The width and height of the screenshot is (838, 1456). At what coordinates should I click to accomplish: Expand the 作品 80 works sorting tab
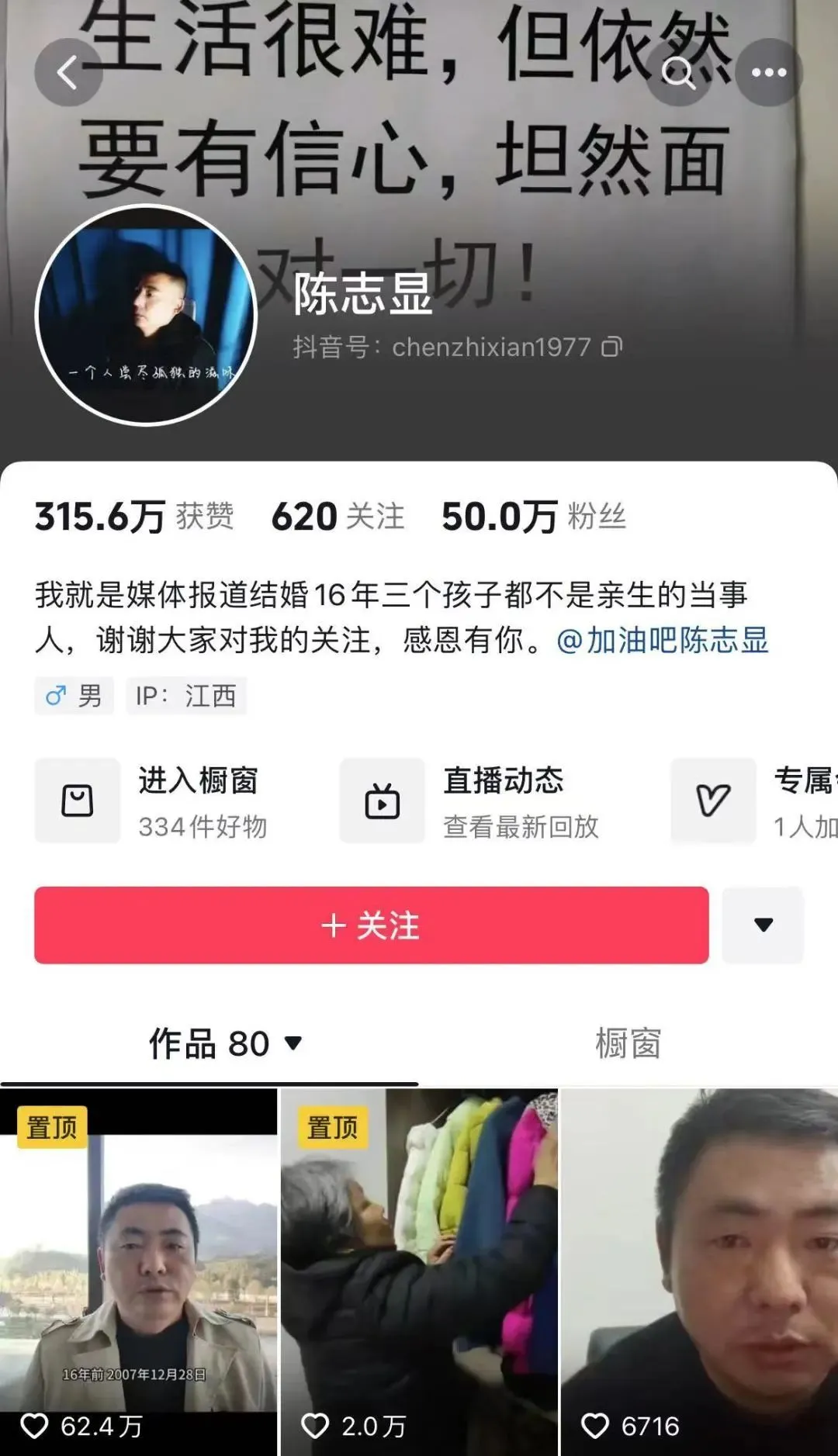(x=225, y=1043)
